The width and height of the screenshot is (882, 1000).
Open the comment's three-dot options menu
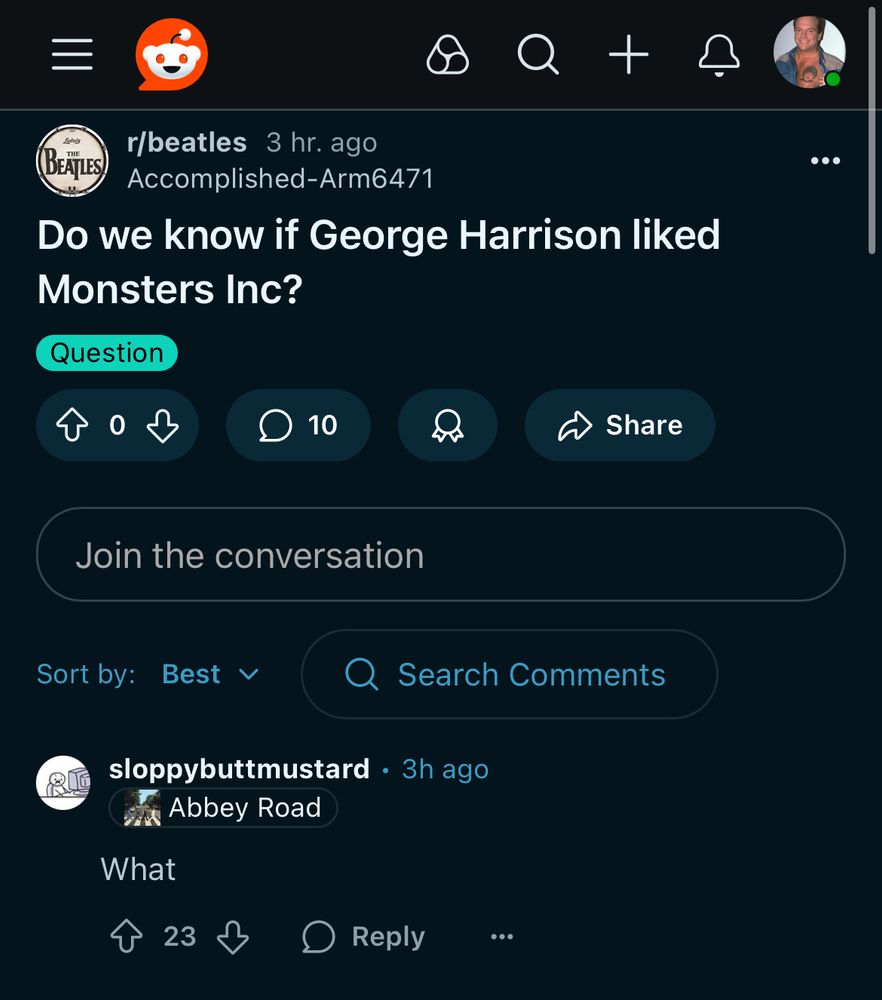pos(501,937)
